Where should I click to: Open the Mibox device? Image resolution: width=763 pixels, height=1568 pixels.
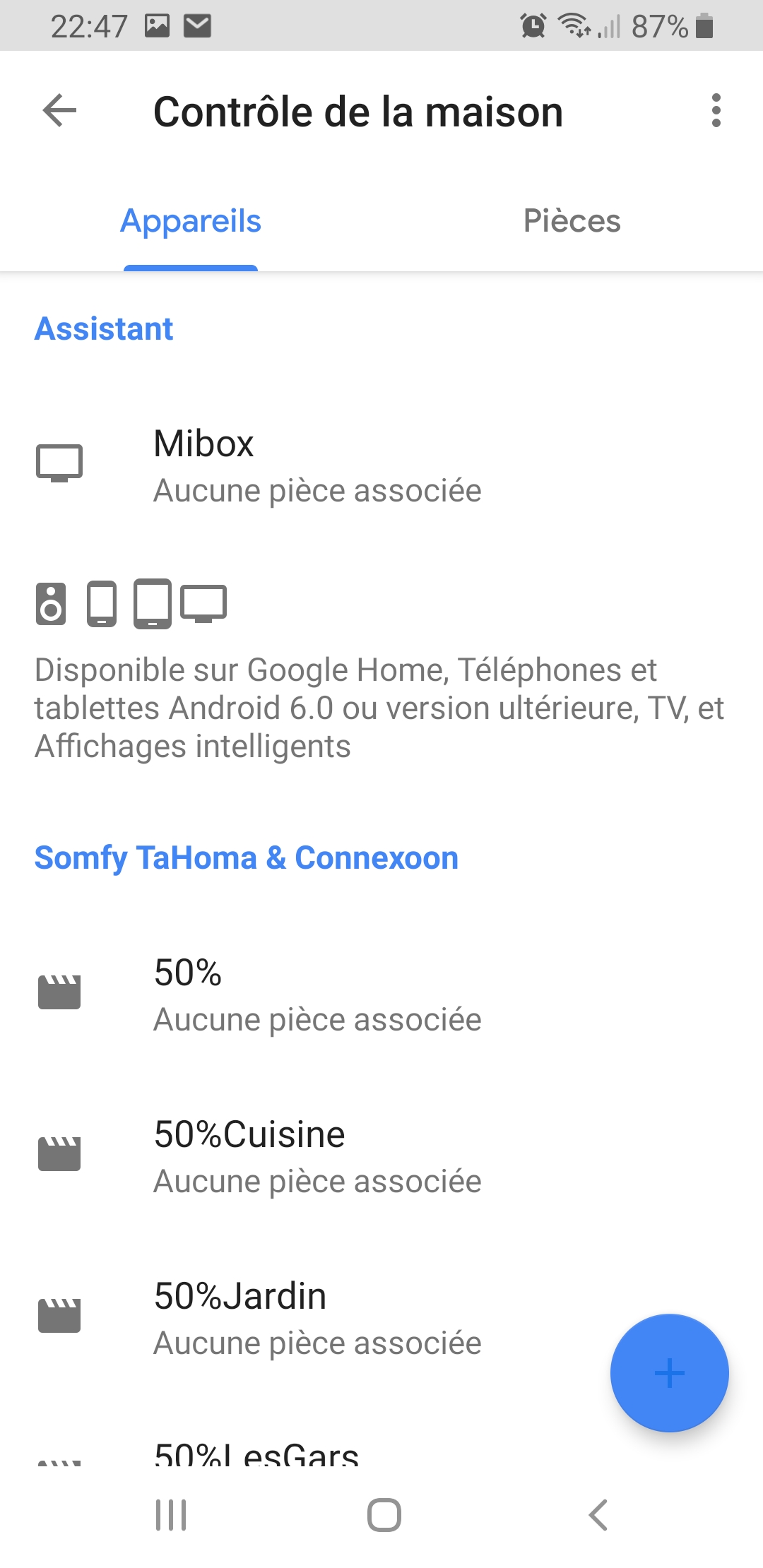[x=317, y=465]
